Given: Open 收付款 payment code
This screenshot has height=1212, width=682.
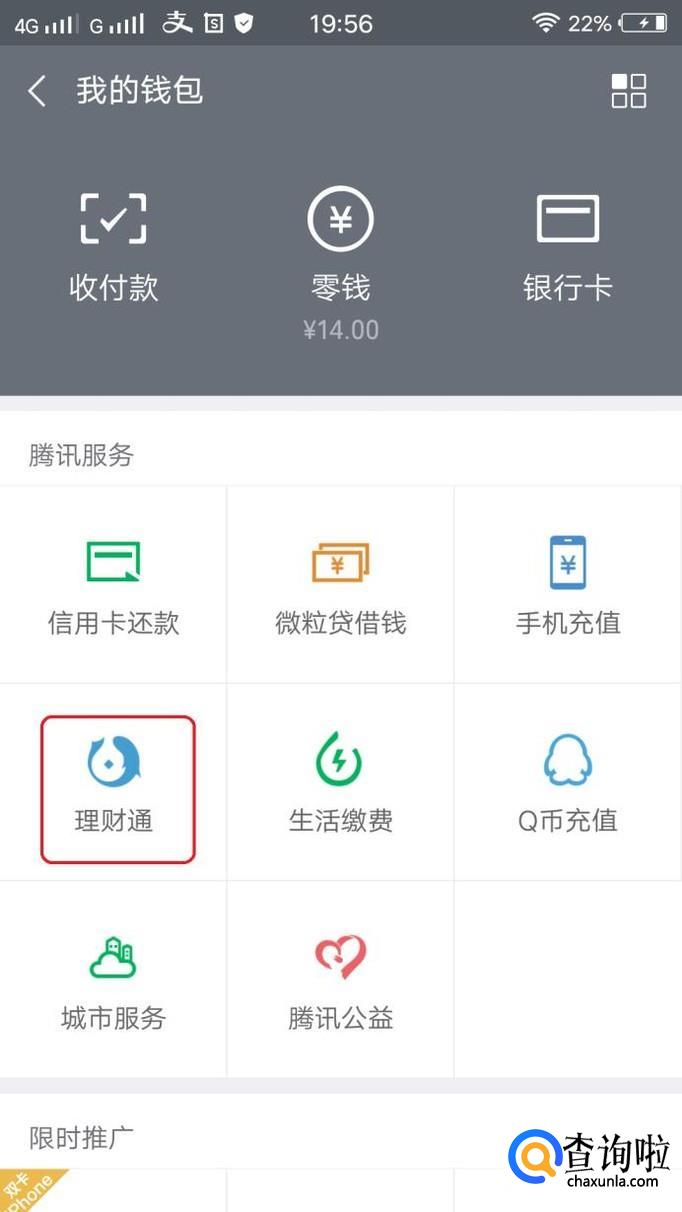Looking at the screenshot, I should pyautogui.click(x=113, y=245).
